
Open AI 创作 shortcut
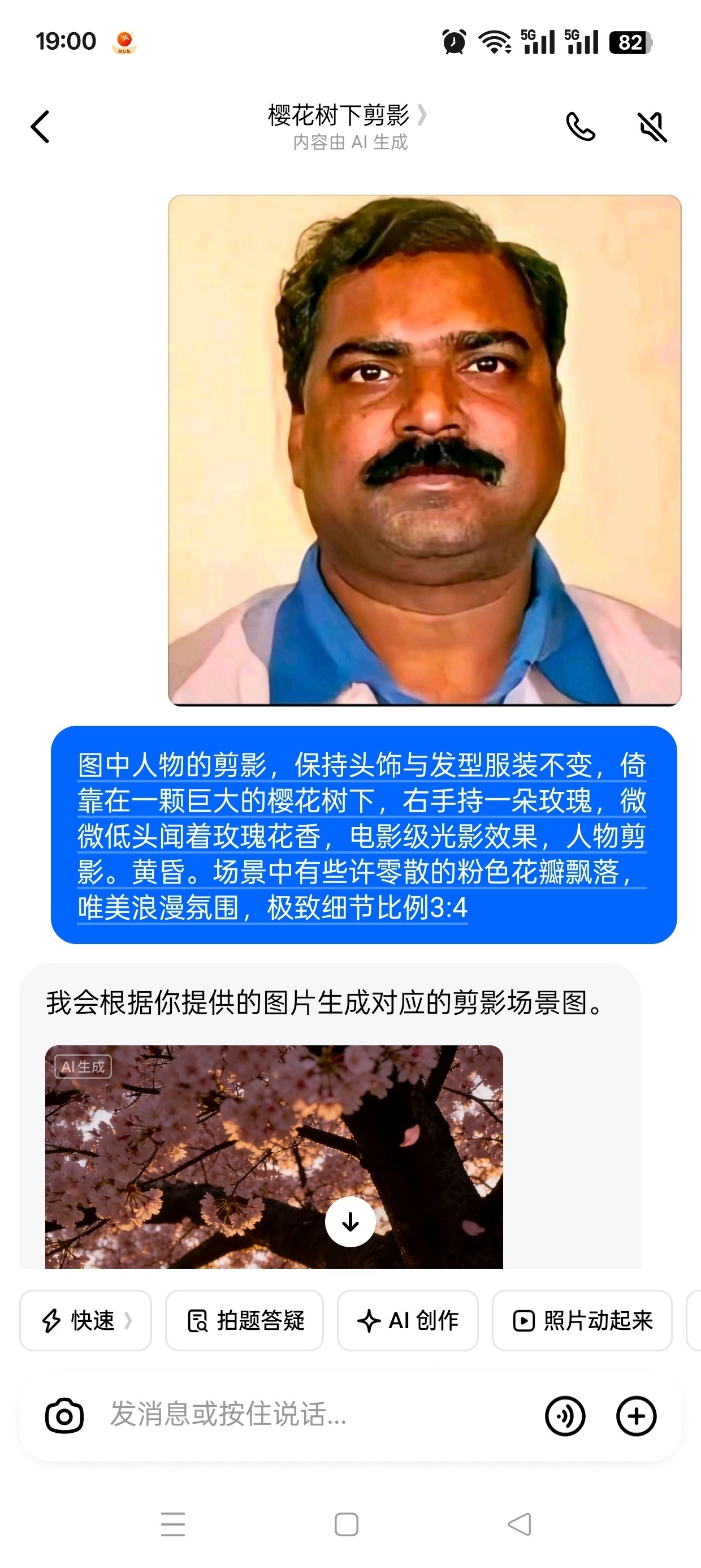(x=408, y=1320)
